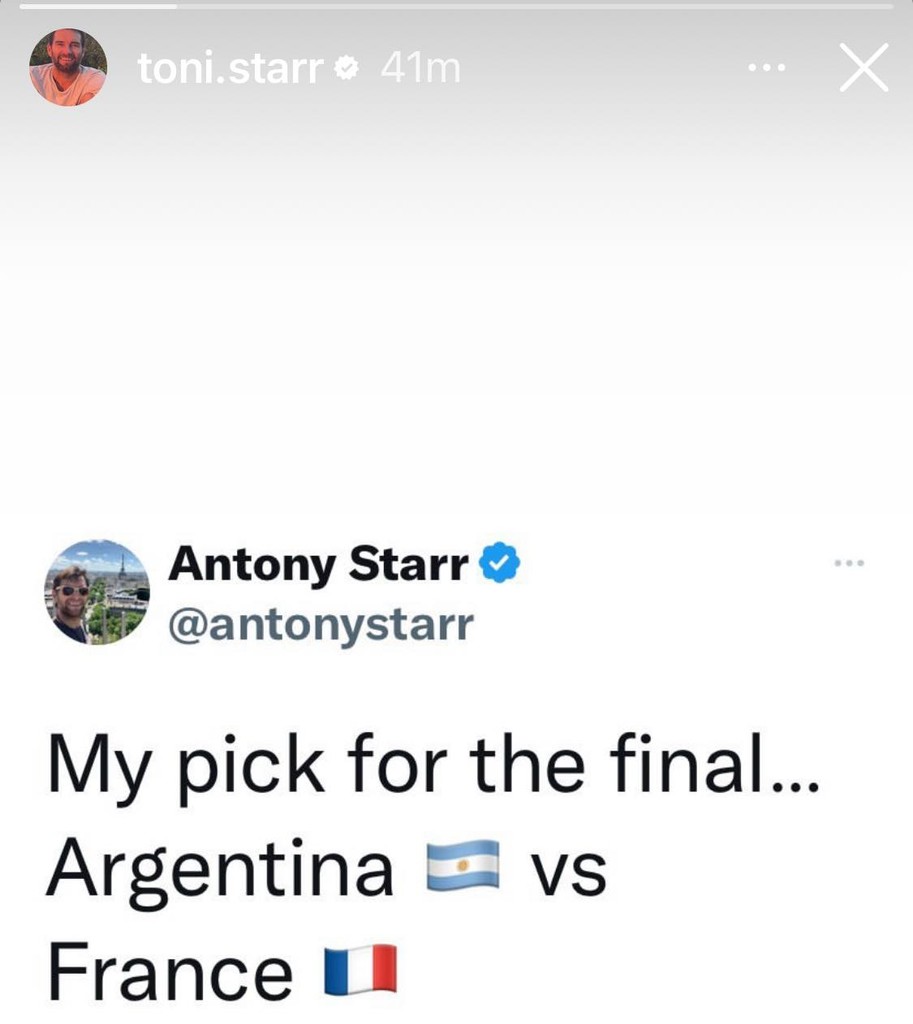Tap toni.starr's profile picture
This screenshot has height=1024, width=913.
pyautogui.click(x=68, y=67)
